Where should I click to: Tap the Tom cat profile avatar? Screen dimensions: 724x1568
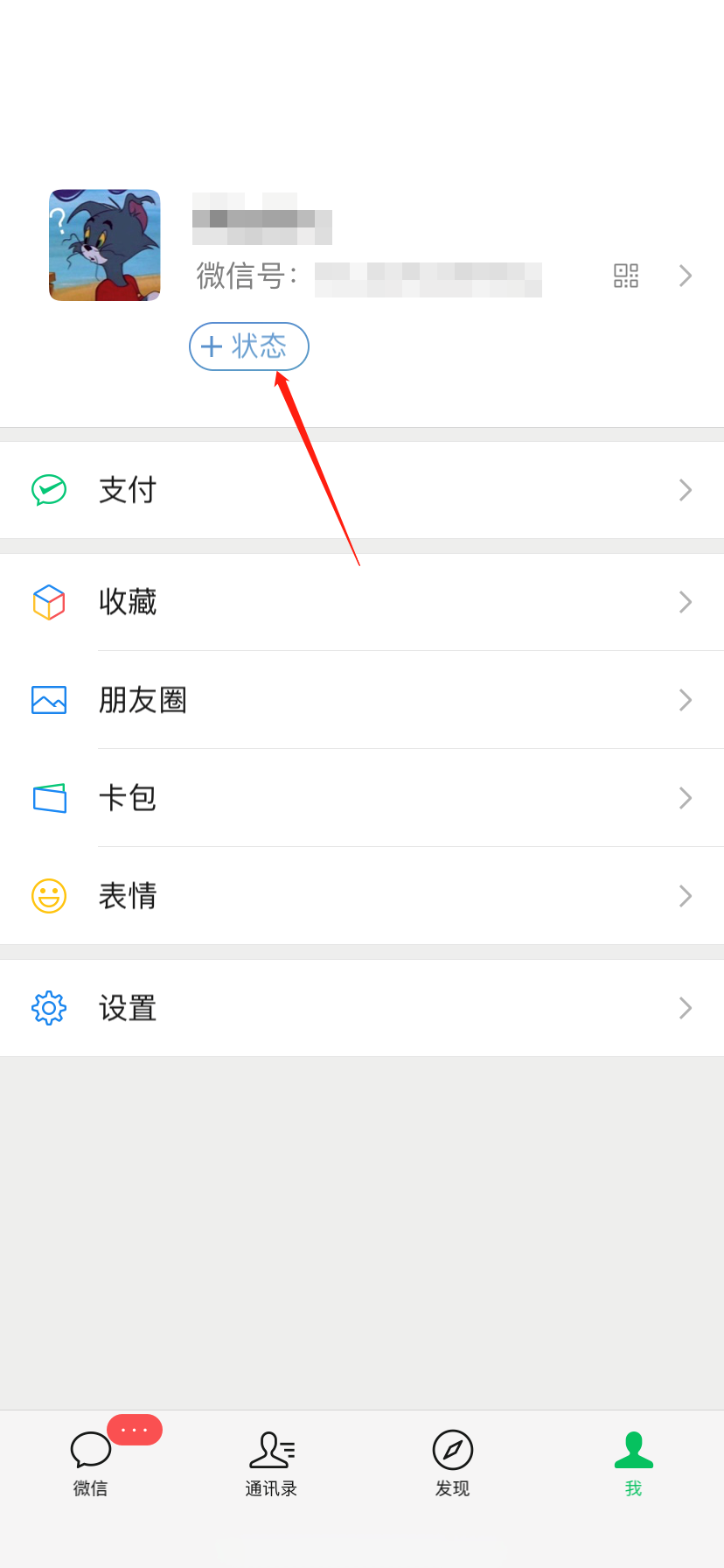click(105, 245)
